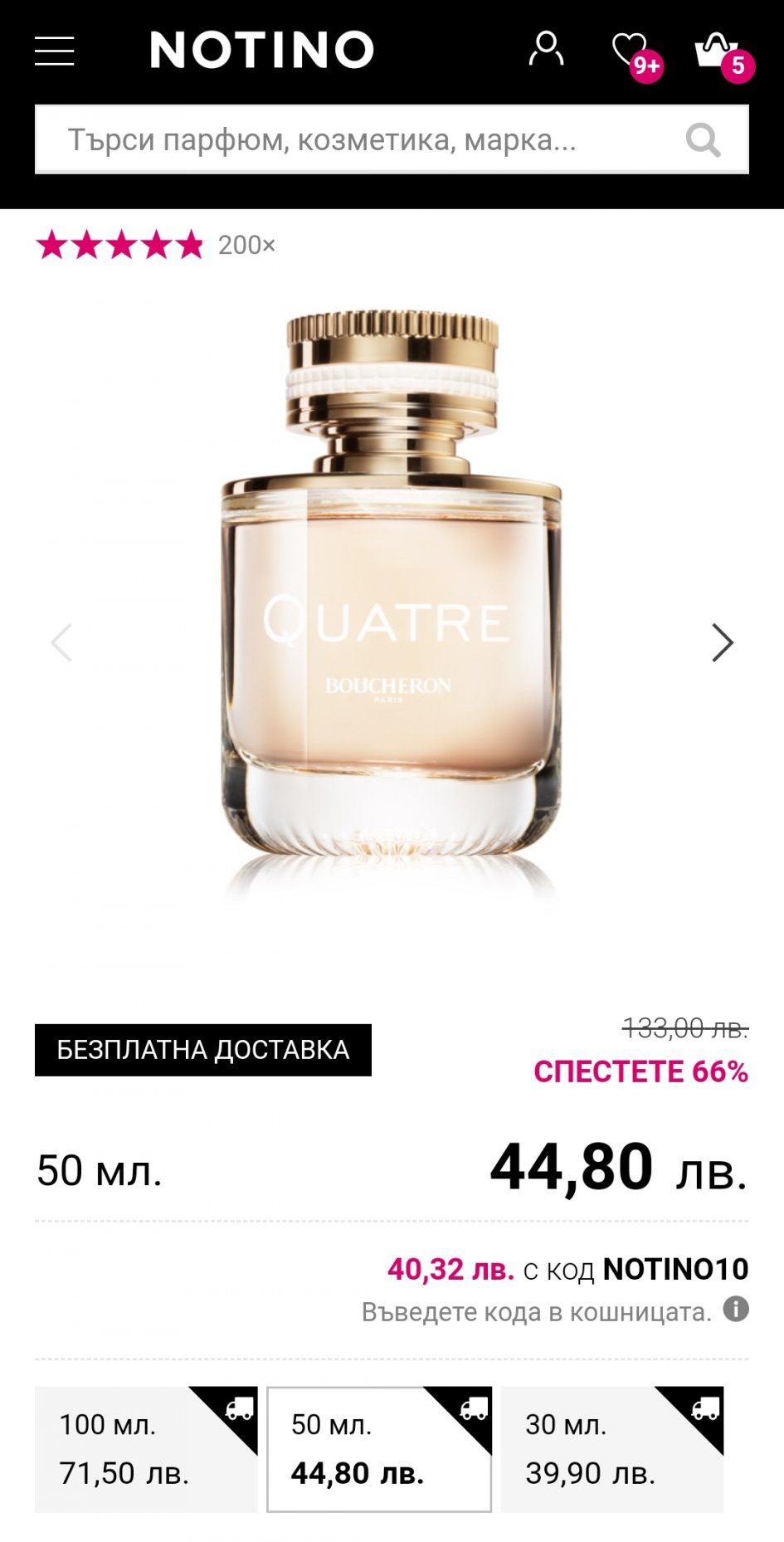Open the user account icon
784x1542 pixels.
[x=546, y=50]
